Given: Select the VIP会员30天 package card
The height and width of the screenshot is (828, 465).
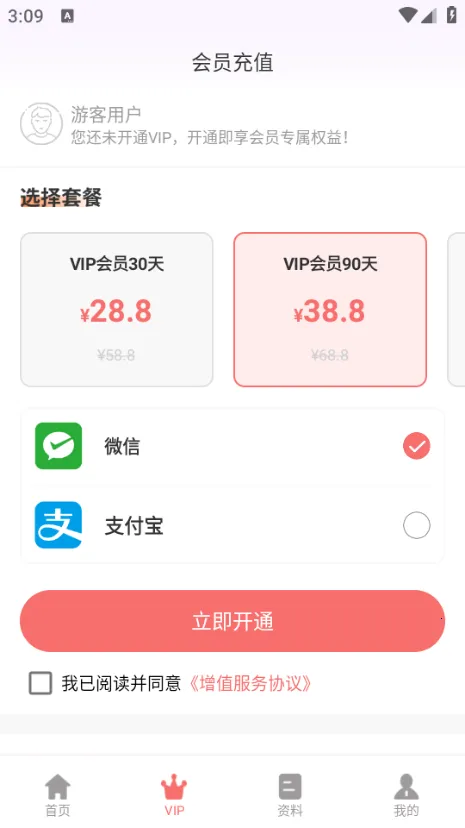Looking at the screenshot, I should [117, 309].
